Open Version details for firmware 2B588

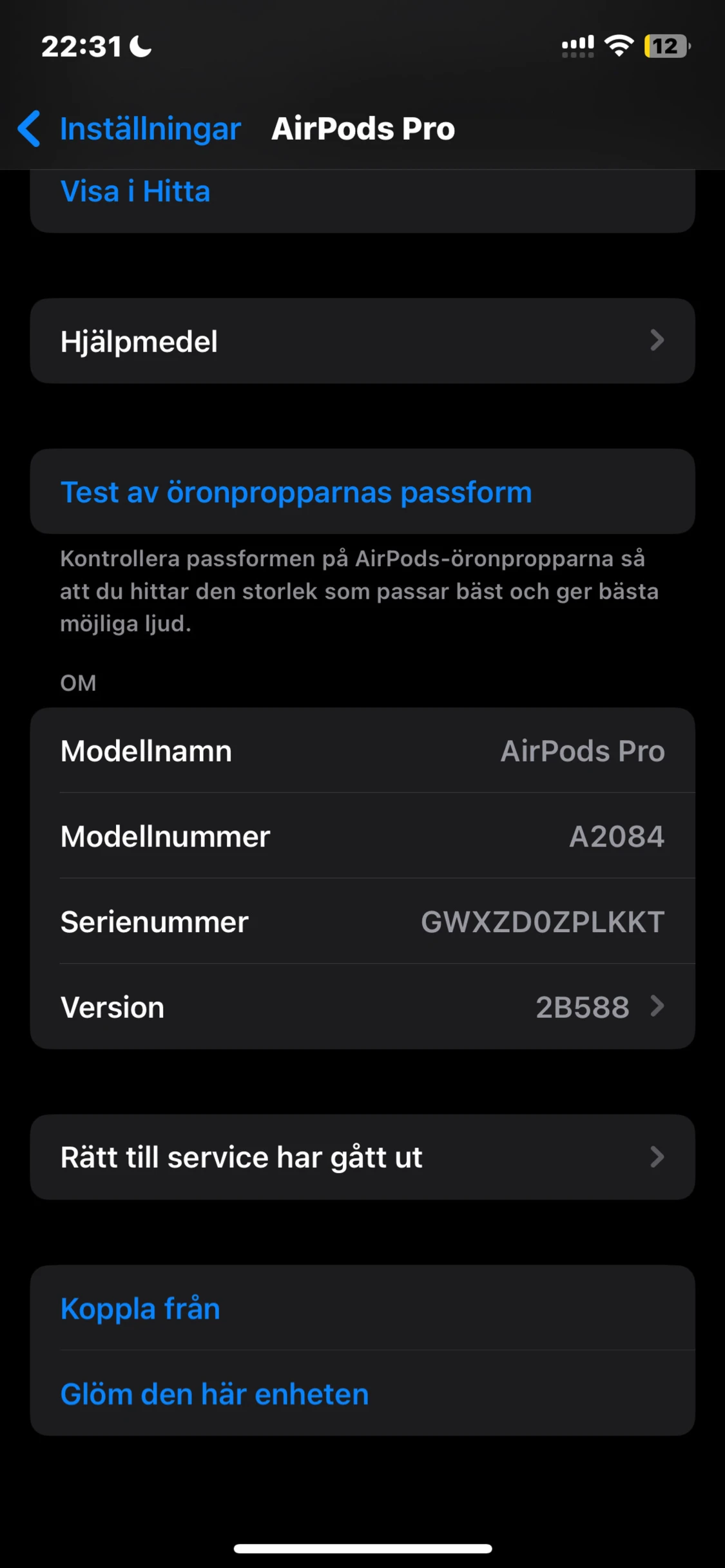click(363, 1007)
